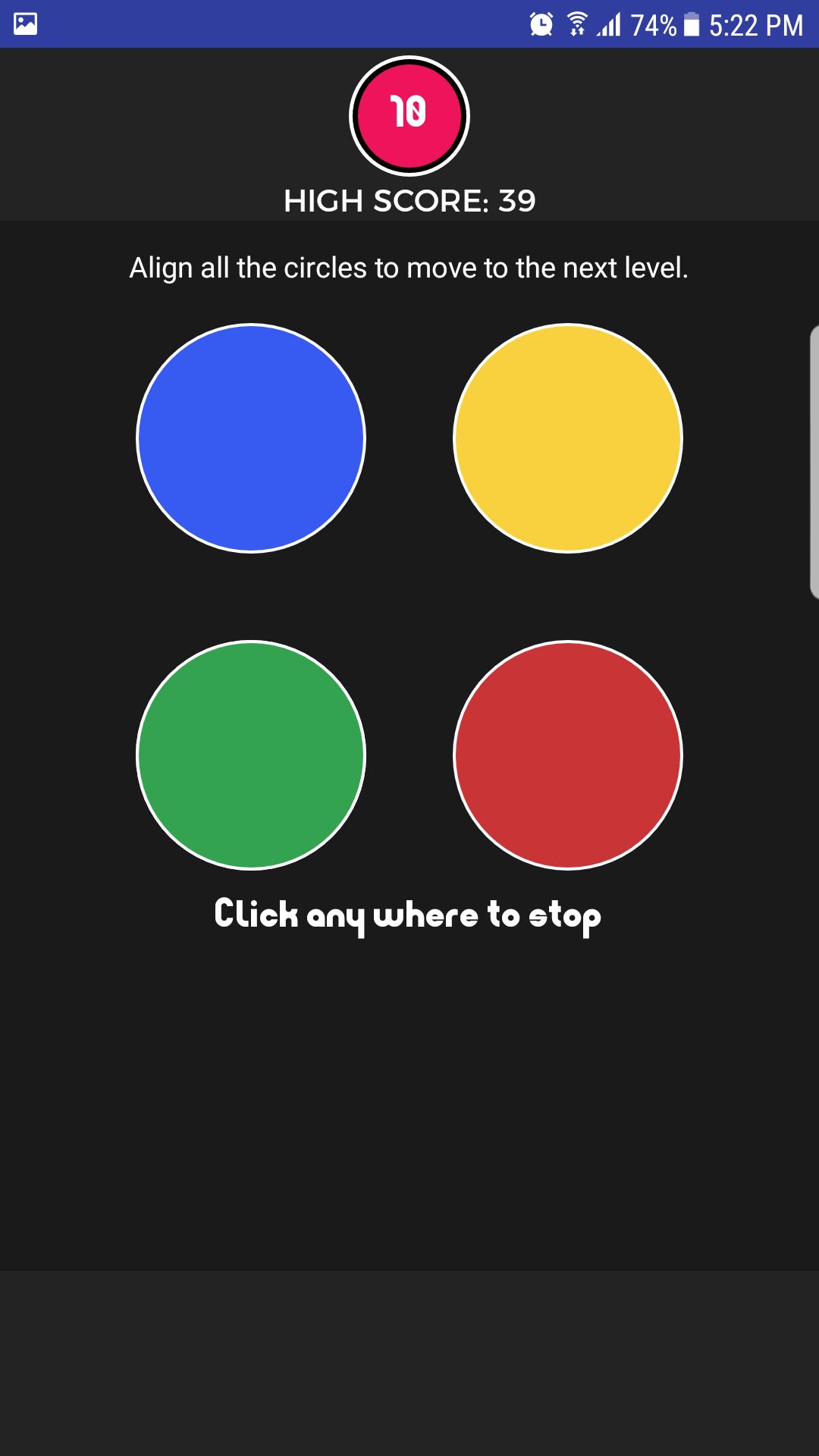Tap the empty game area below the stop text

(x=409, y=1100)
